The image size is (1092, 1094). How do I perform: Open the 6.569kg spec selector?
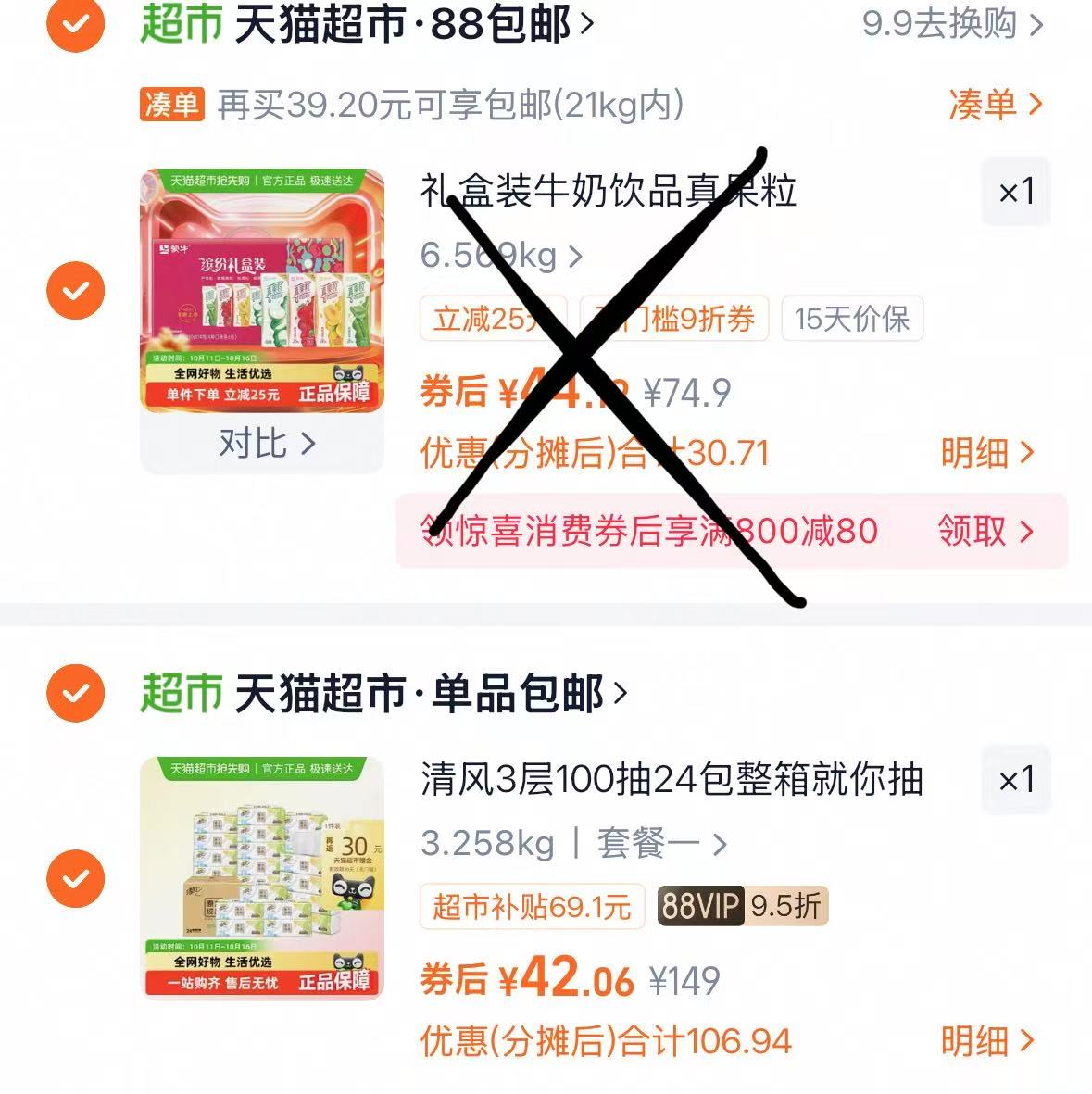501,256
